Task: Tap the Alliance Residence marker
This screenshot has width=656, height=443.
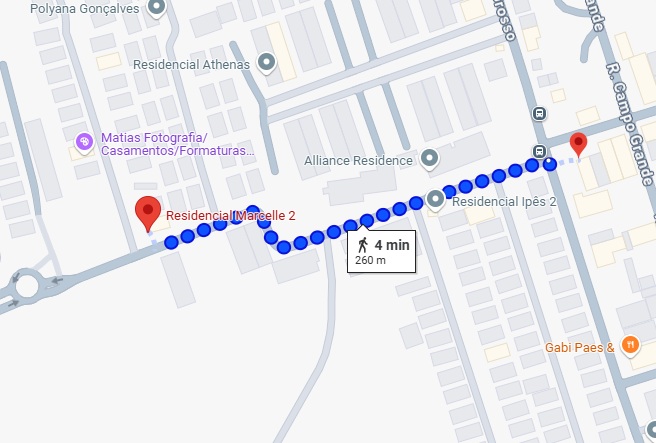Action: tap(429, 159)
